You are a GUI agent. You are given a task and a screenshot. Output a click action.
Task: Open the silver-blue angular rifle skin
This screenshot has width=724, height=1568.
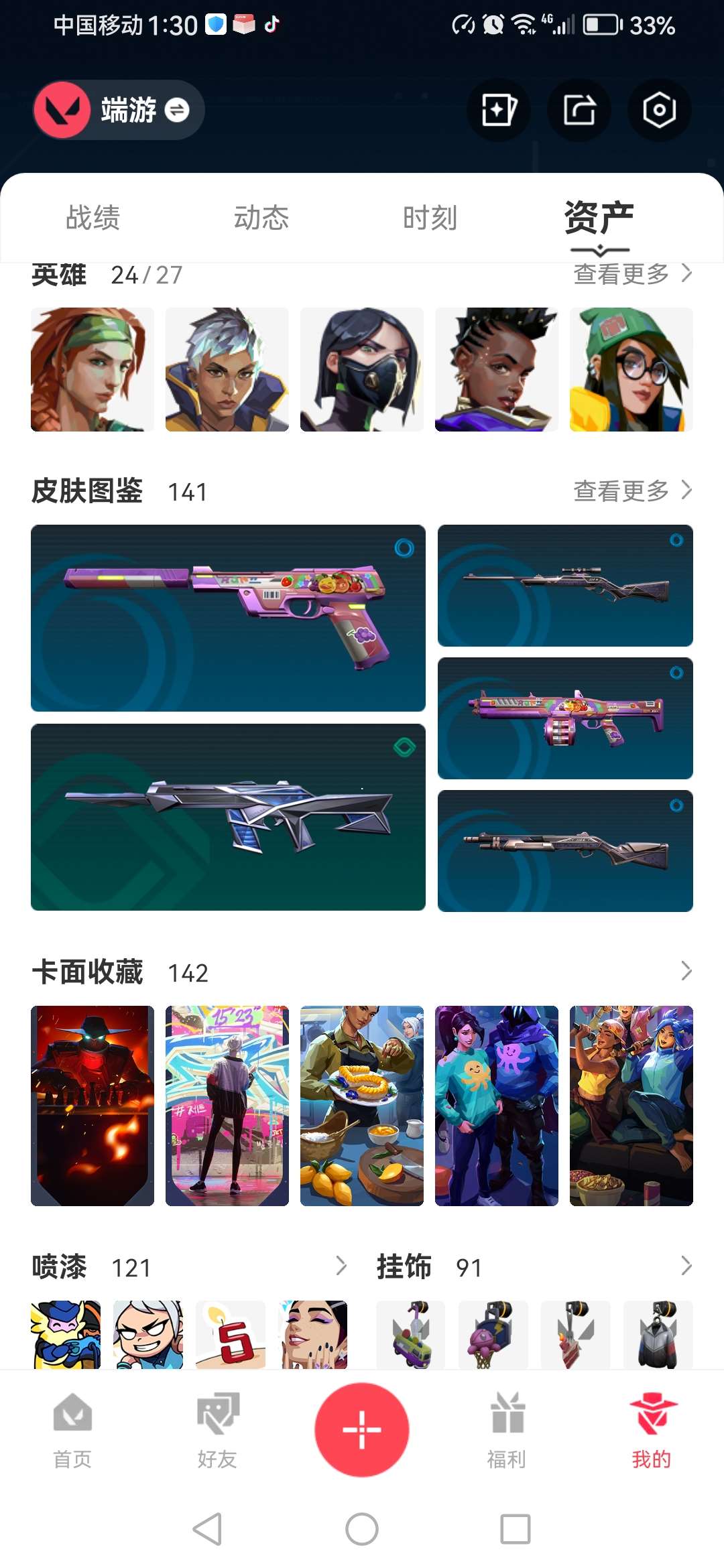tap(228, 817)
